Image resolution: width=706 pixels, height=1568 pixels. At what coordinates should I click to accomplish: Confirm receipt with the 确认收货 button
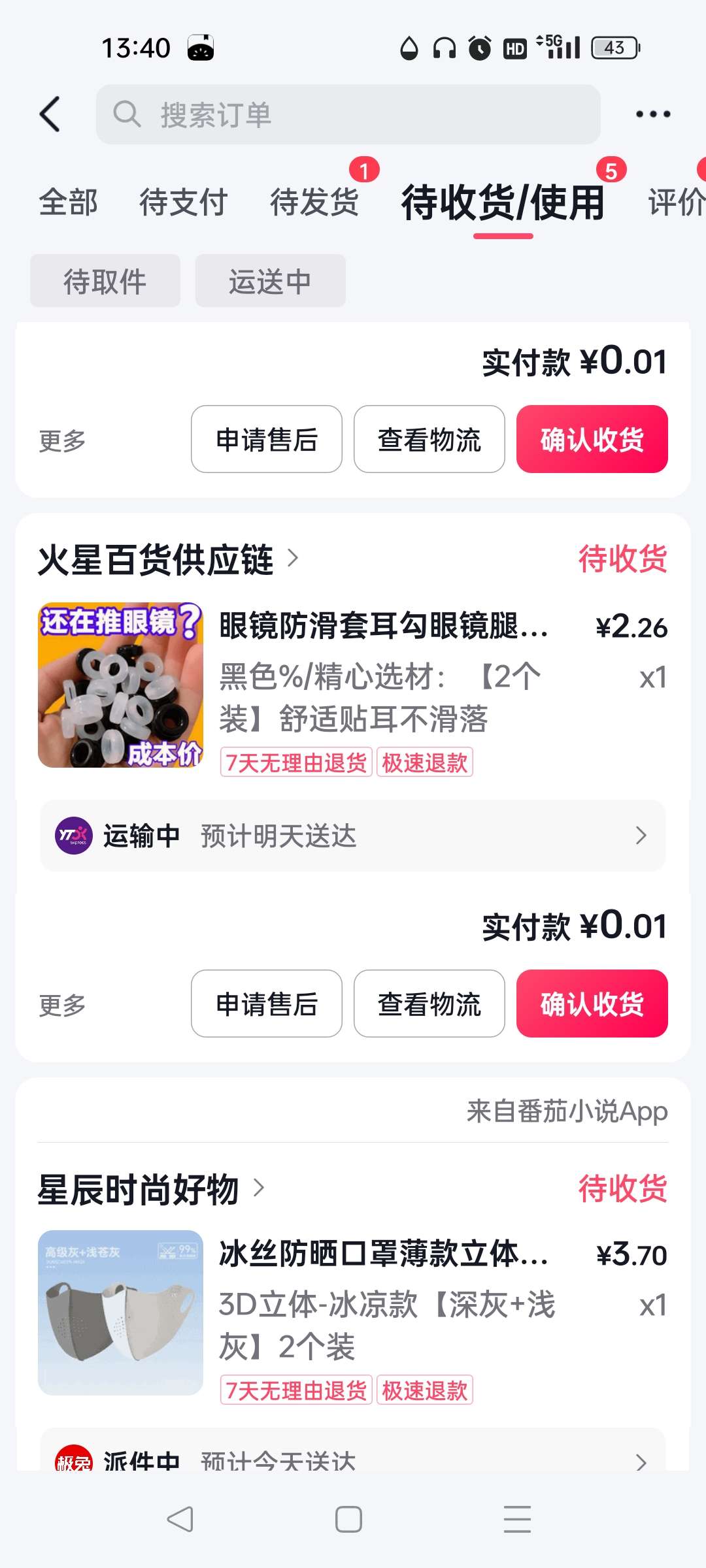(x=592, y=440)
